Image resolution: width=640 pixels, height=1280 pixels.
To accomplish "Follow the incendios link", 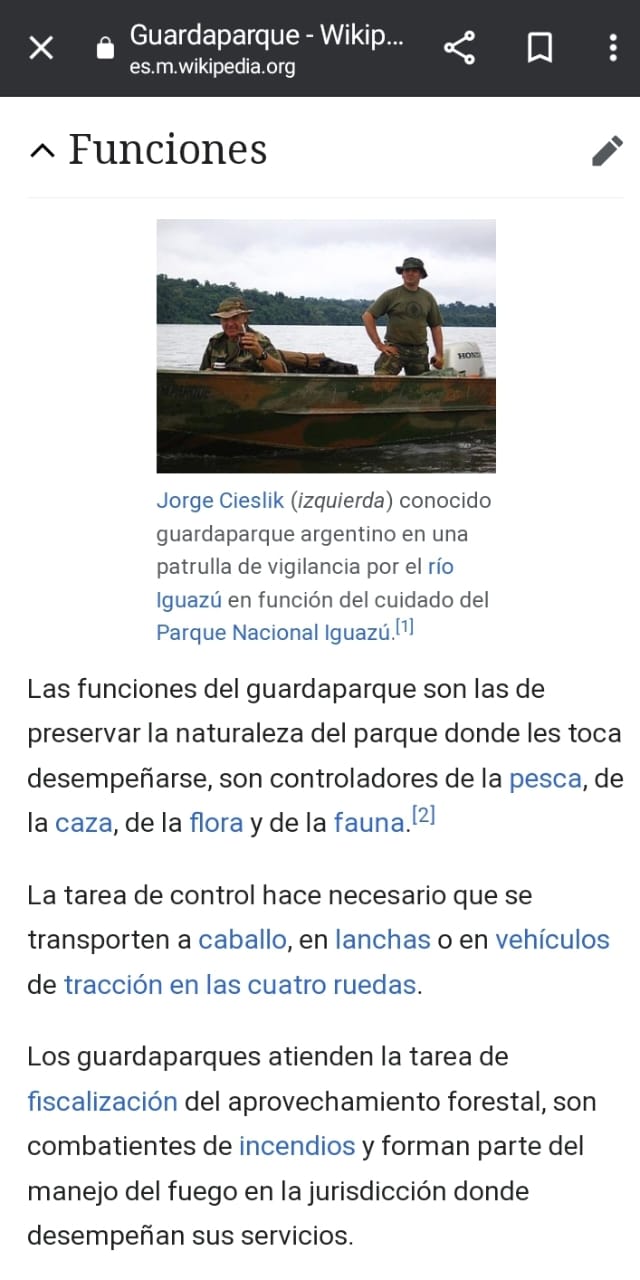I will click(x=297, y=1146).
